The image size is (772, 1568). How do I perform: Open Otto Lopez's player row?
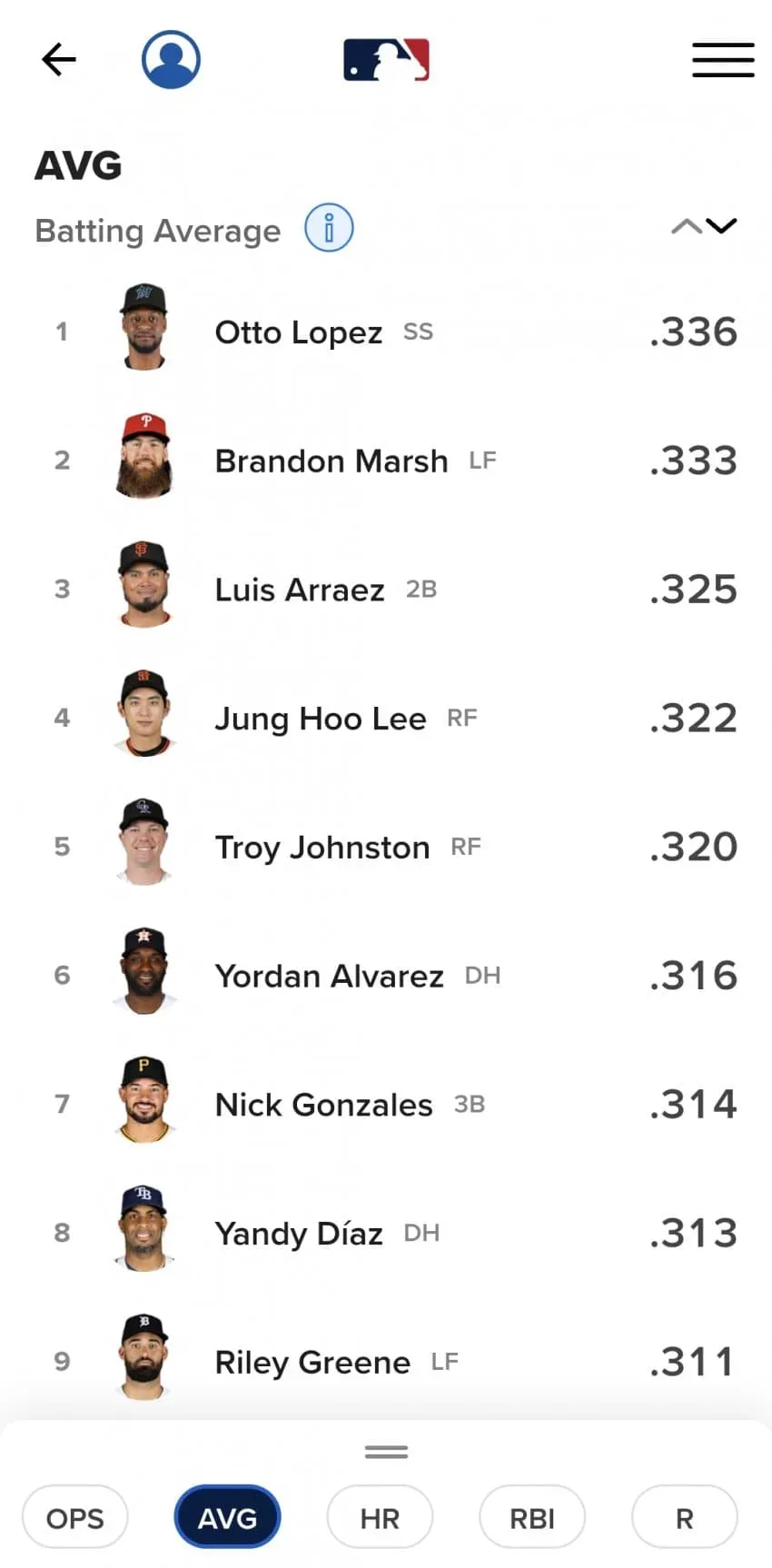tap(386, 332)
